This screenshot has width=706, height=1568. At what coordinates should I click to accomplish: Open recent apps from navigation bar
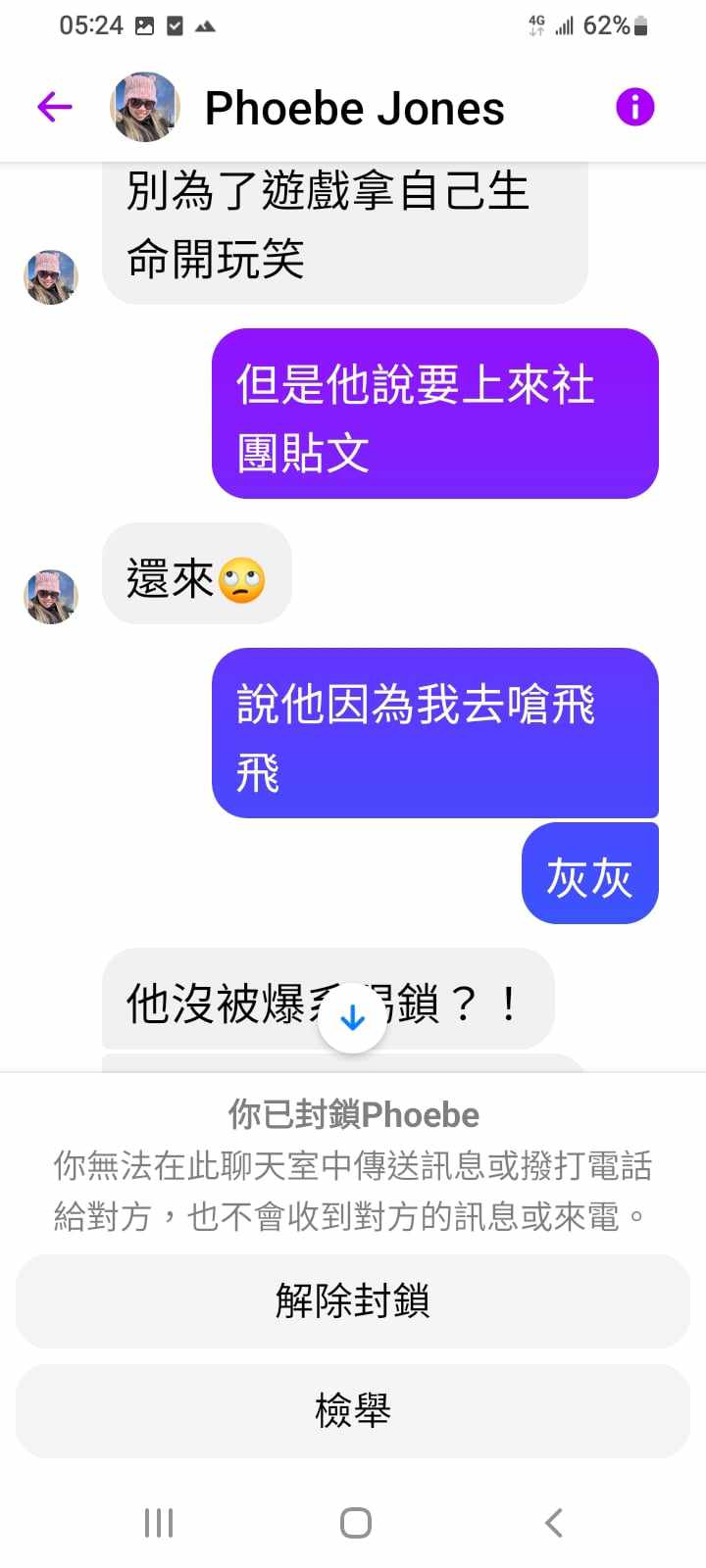[159, 1523]
